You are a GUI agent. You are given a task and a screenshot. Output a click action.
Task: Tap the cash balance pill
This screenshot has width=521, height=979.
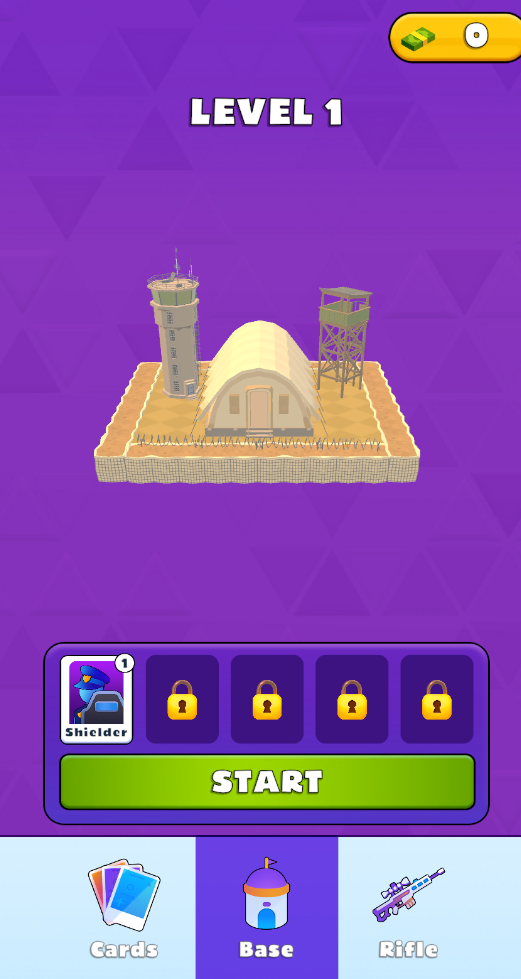click(455, 37)
